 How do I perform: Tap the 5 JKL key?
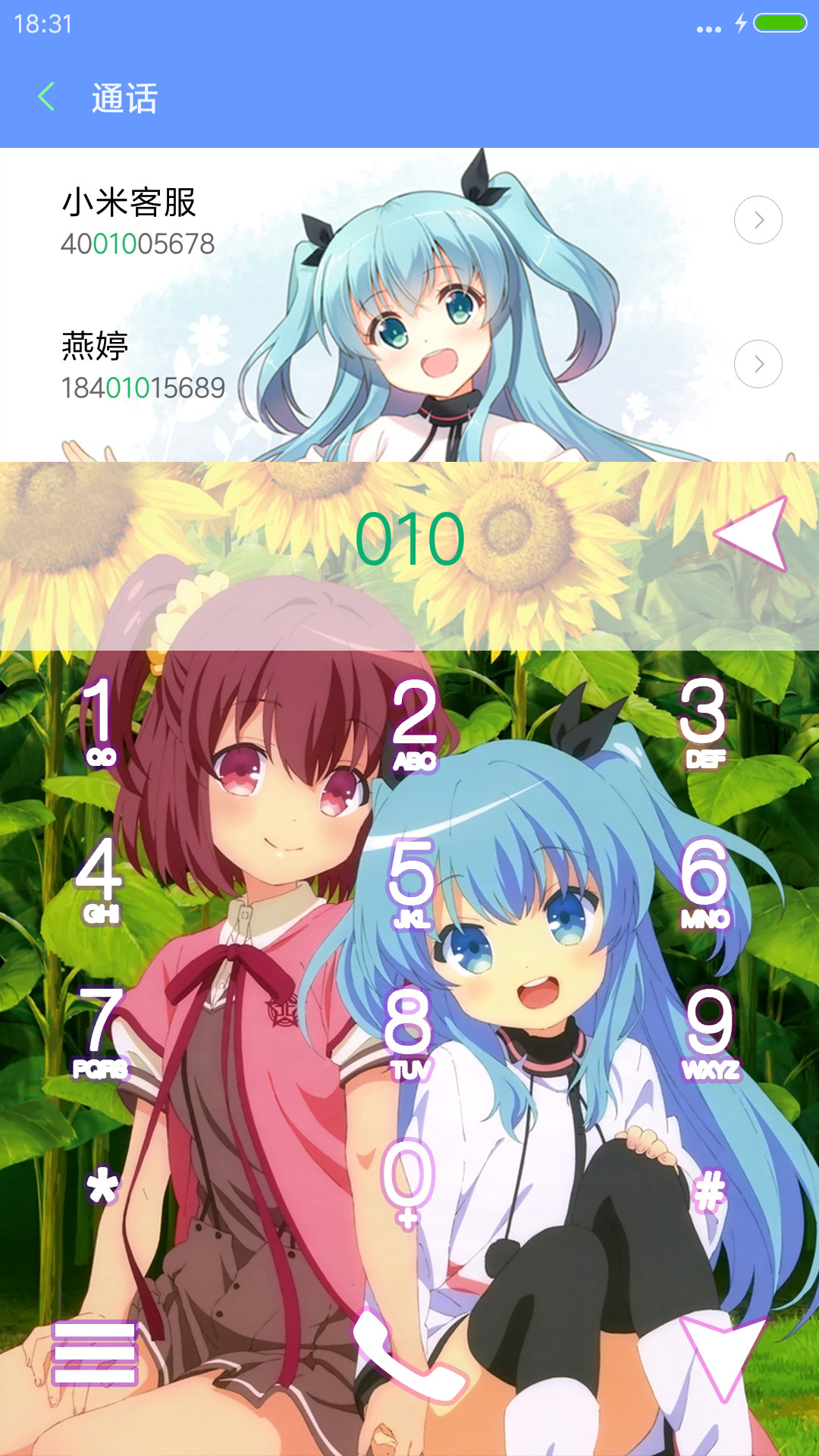click(x=412, y=883)
